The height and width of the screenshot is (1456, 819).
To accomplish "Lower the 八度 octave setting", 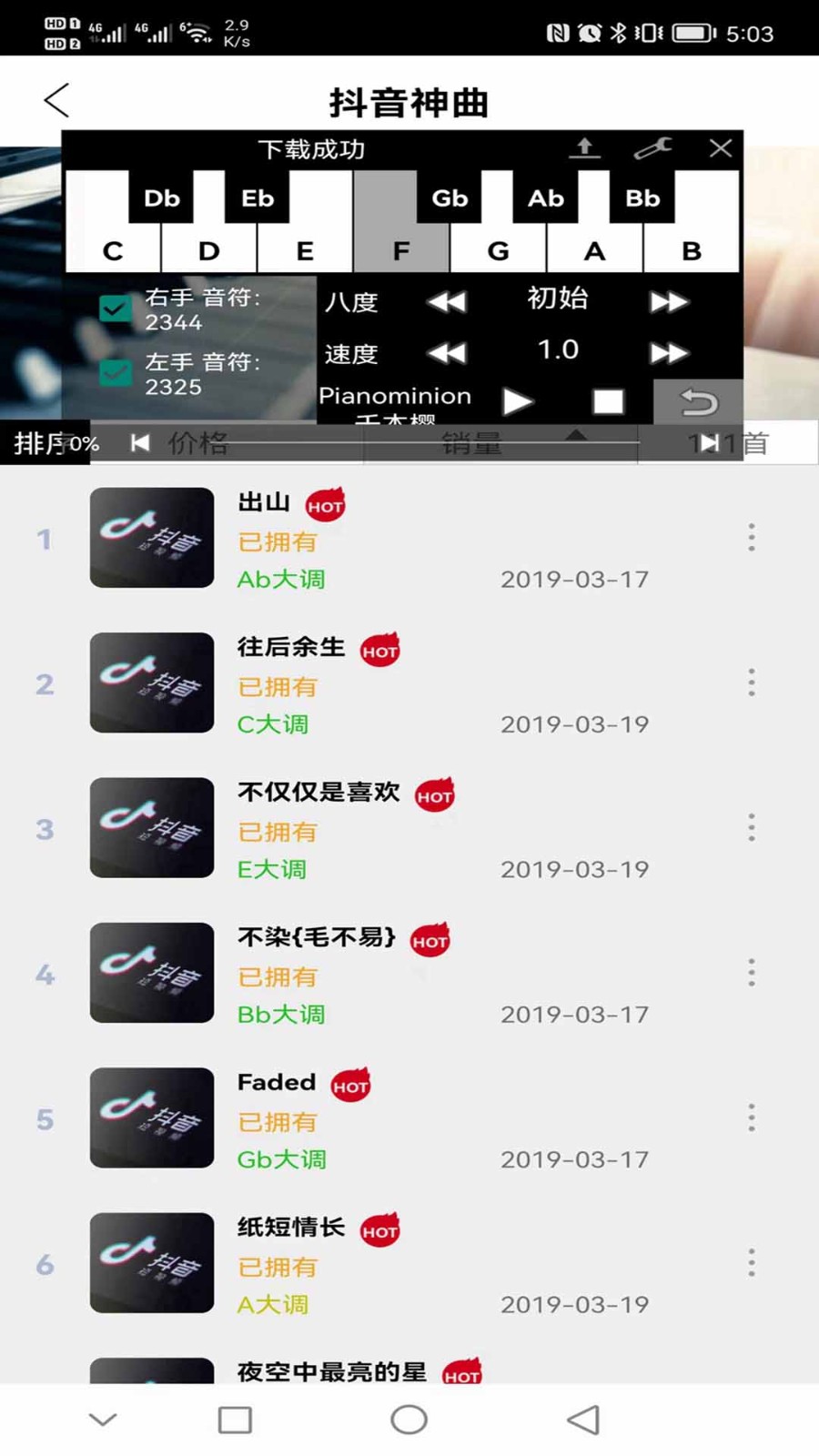I will coord(447,301).
